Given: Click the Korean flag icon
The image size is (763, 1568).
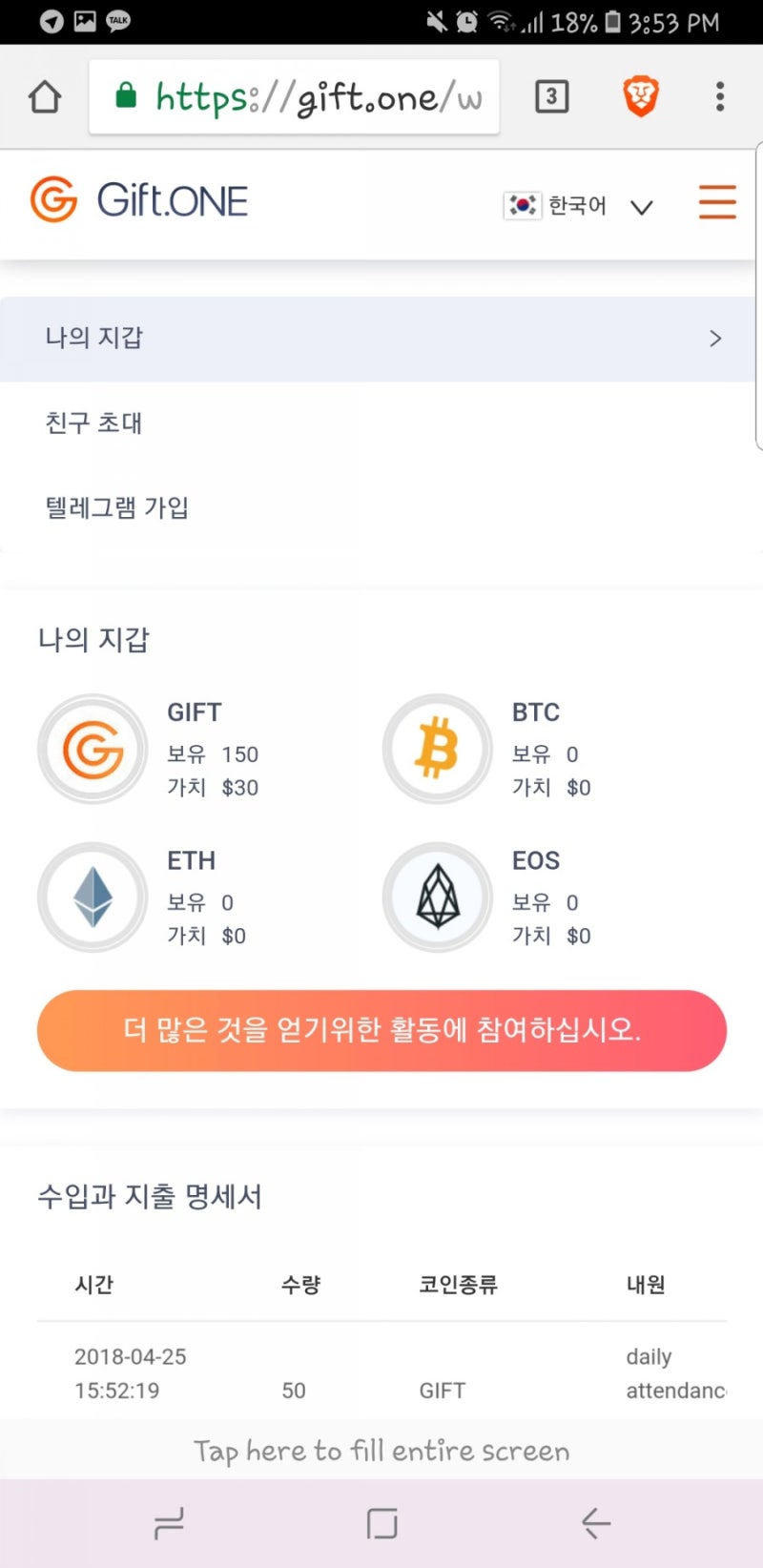Looking at the screenshot, I should (x=524, y=204).
